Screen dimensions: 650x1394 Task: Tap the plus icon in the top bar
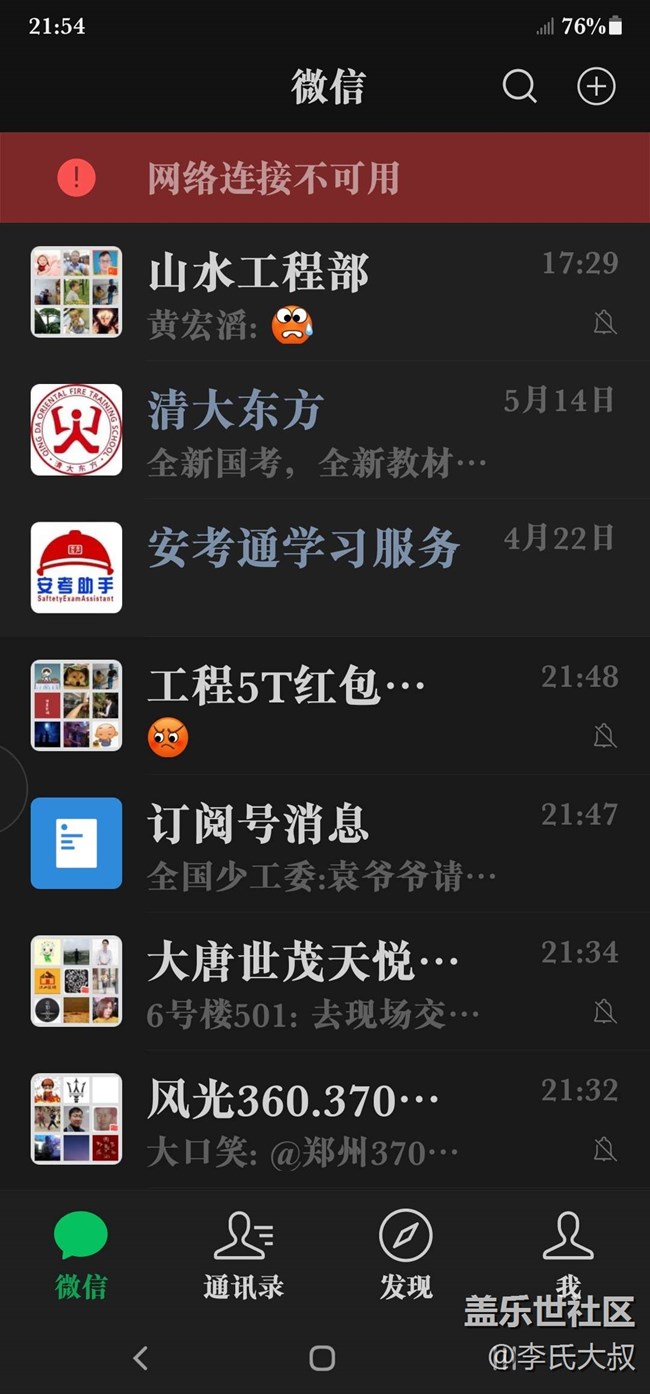point(596,87)
